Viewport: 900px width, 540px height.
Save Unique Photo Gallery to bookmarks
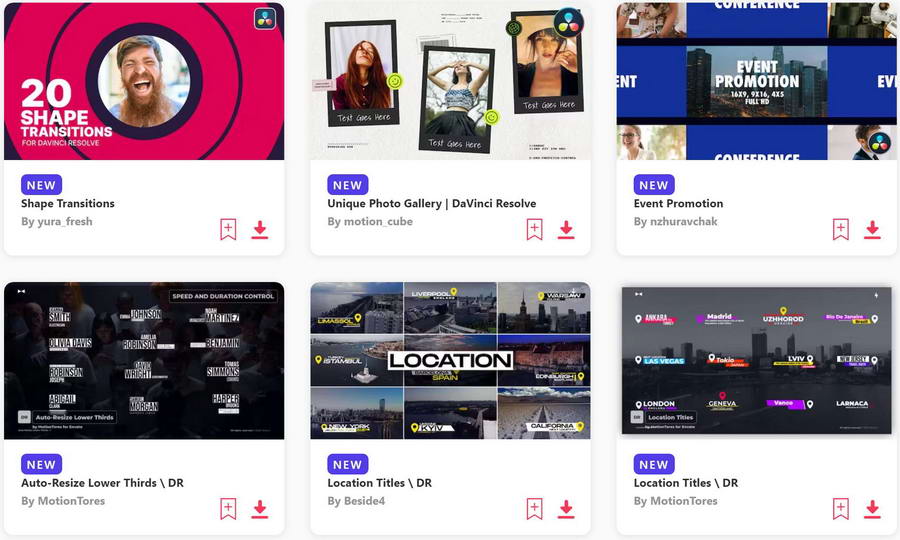(534, 229)
